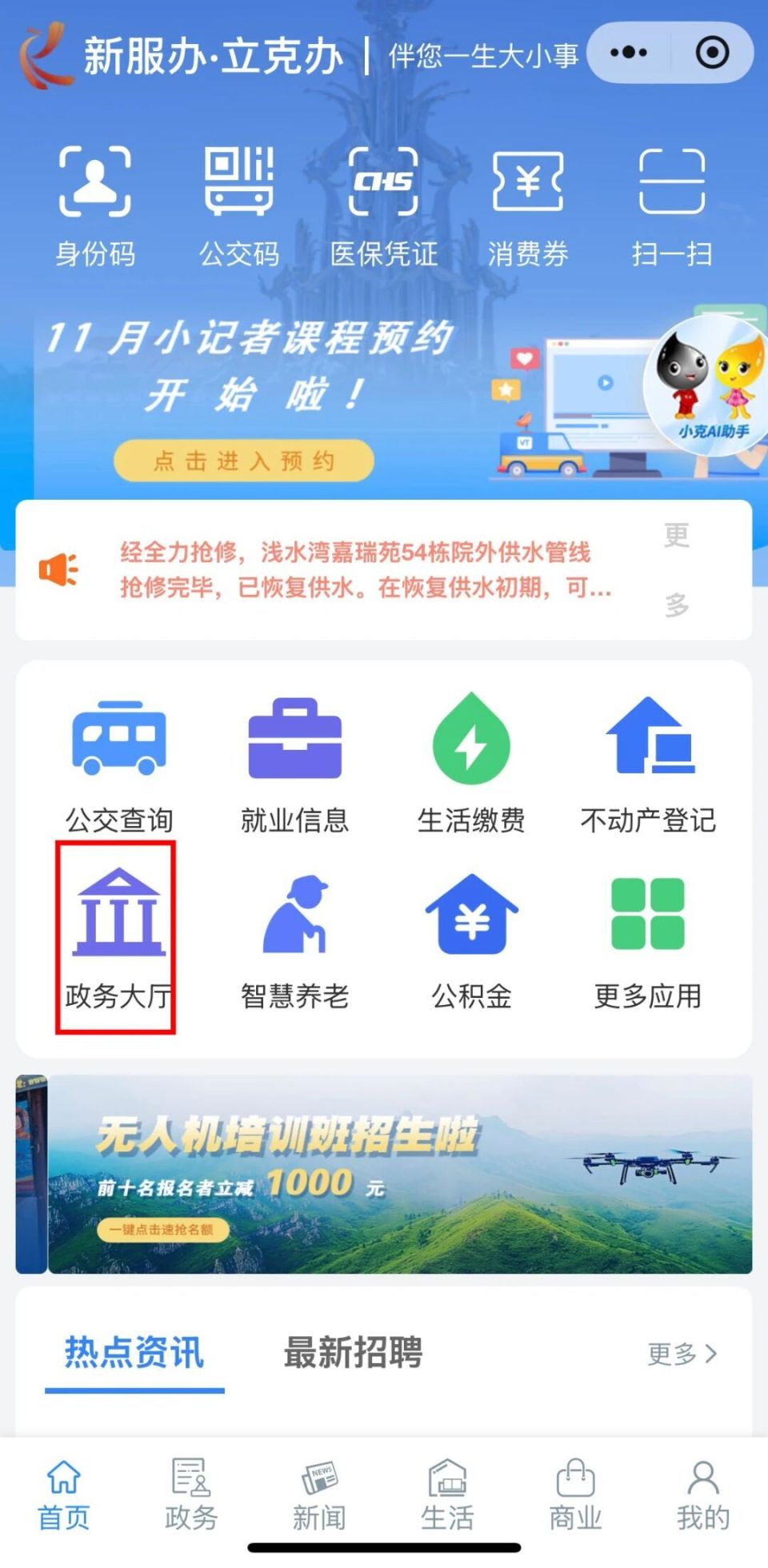Open the 就业信息 employment info service

click(x=294, y=764)
